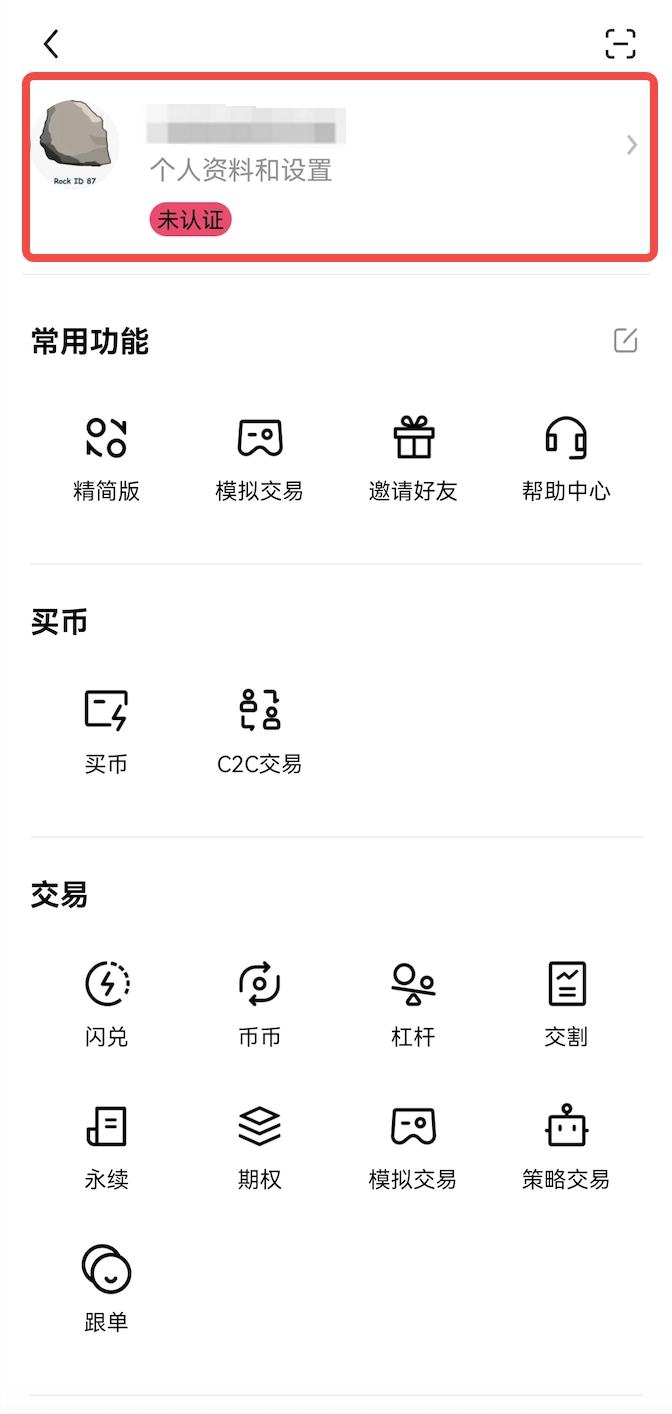The image size is (672, 1414).
Task: Open the scan code icon
Action: (x=620, y=44)
